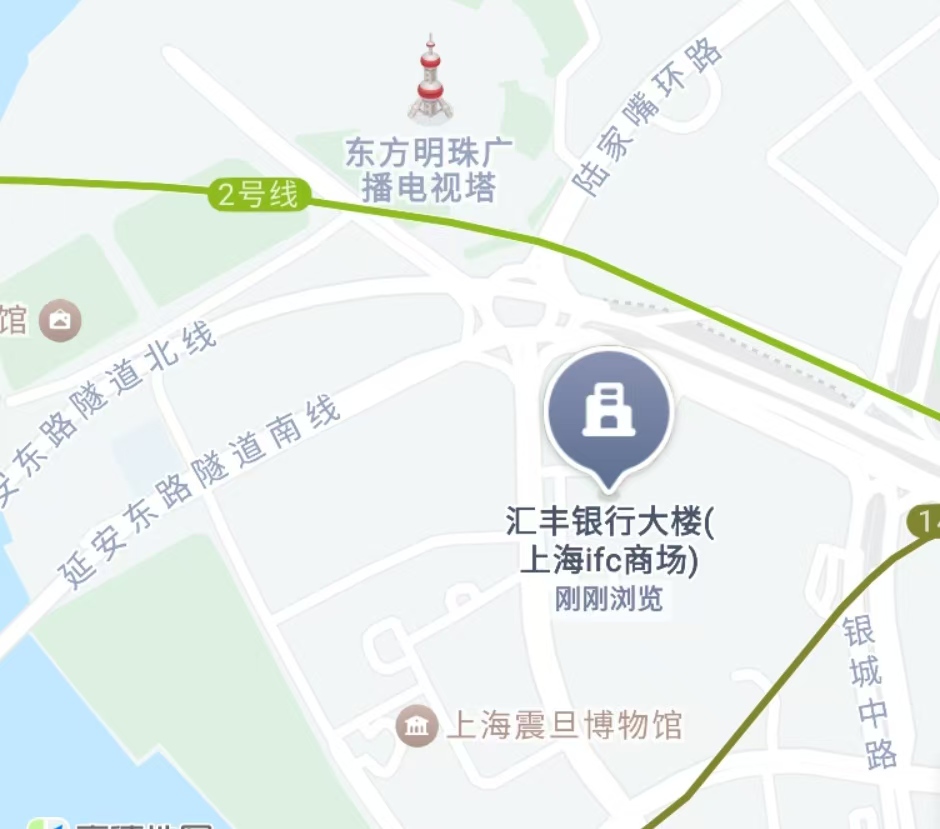
Task: Open the 东方明珠广播电视塔 landmark marker
Action: coord(430,80)
